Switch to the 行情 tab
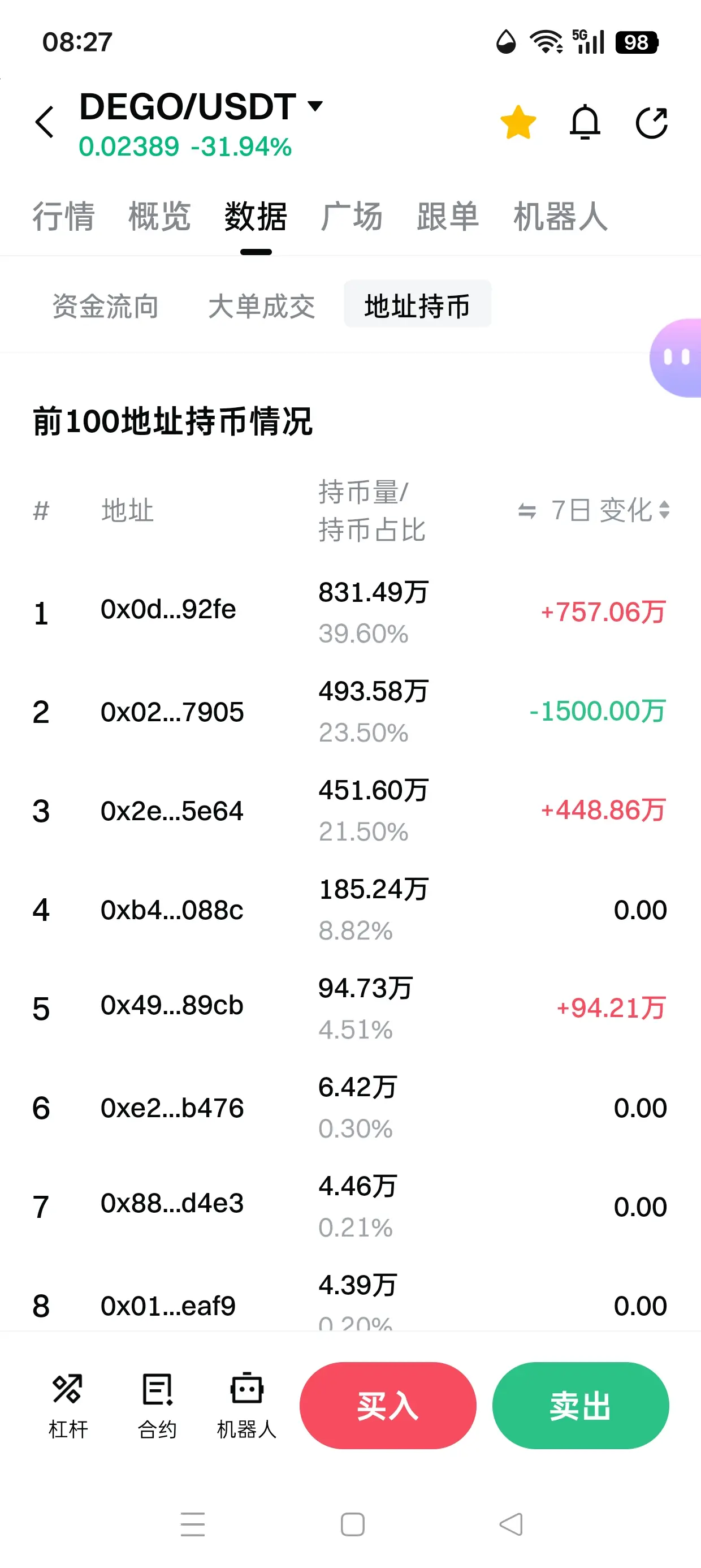Image resolution: width=701 pixels, height=1568 pixels. point(63,217)
